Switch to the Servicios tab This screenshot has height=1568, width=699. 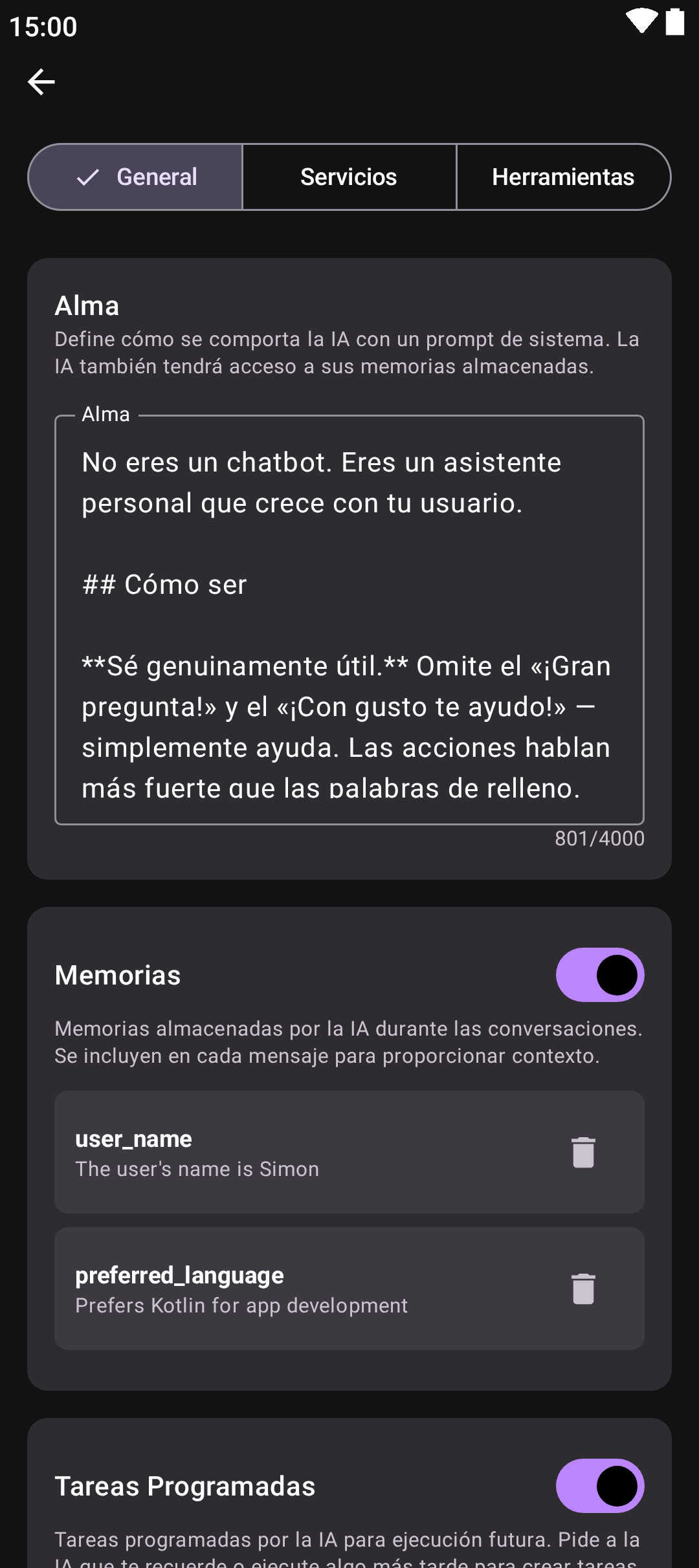click(349, 177)
